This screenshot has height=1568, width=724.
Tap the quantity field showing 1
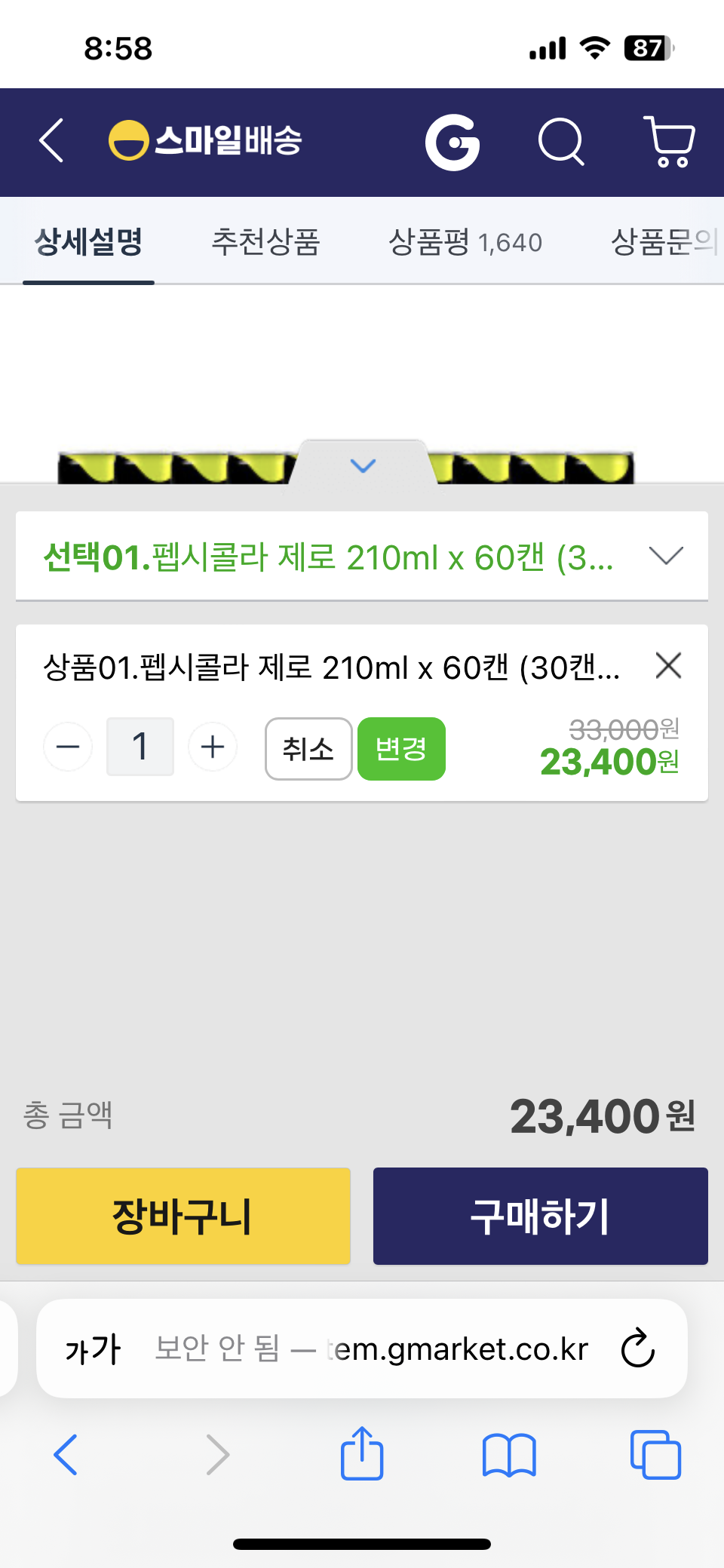pyautogui.click(x=140, y=747)
